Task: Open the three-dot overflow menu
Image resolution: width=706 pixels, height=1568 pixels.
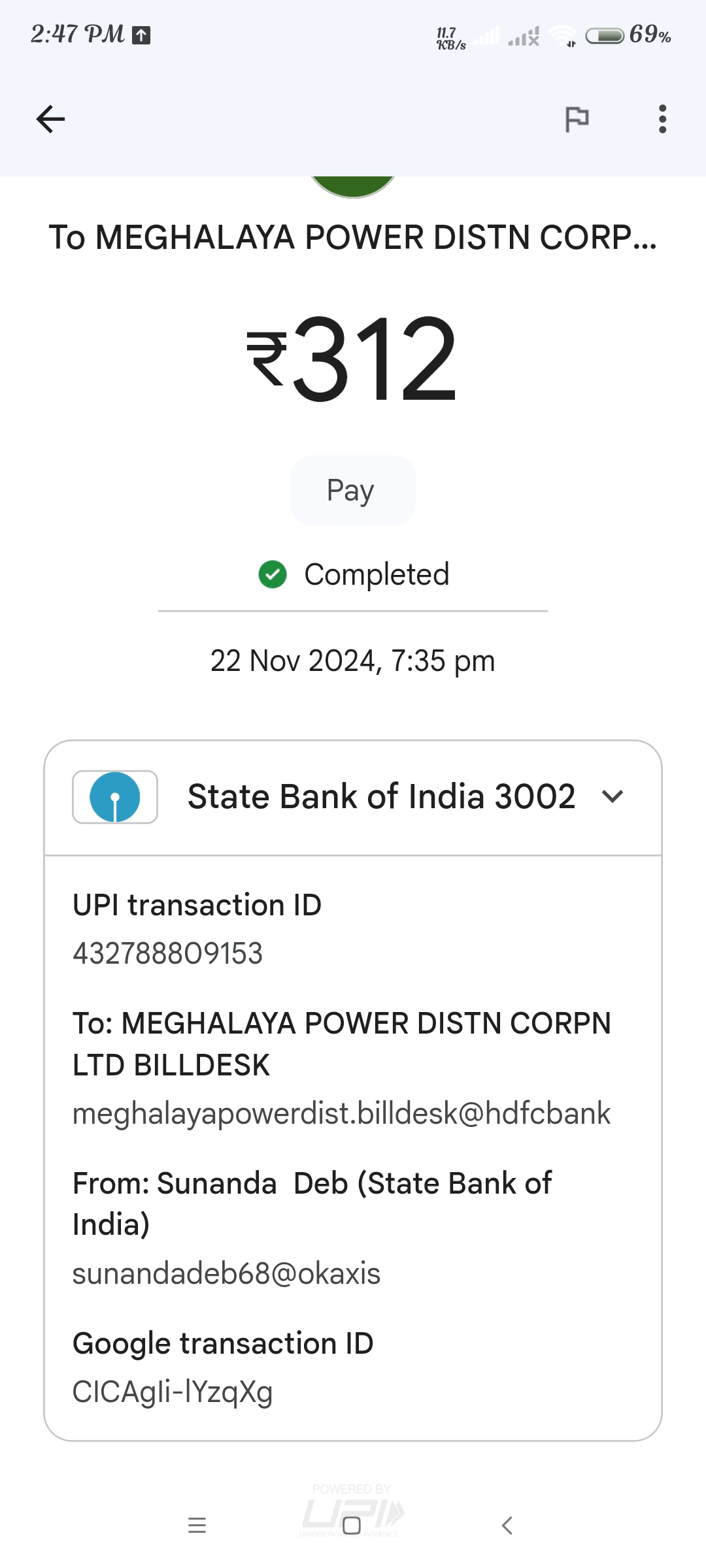Action: point(662,119)
